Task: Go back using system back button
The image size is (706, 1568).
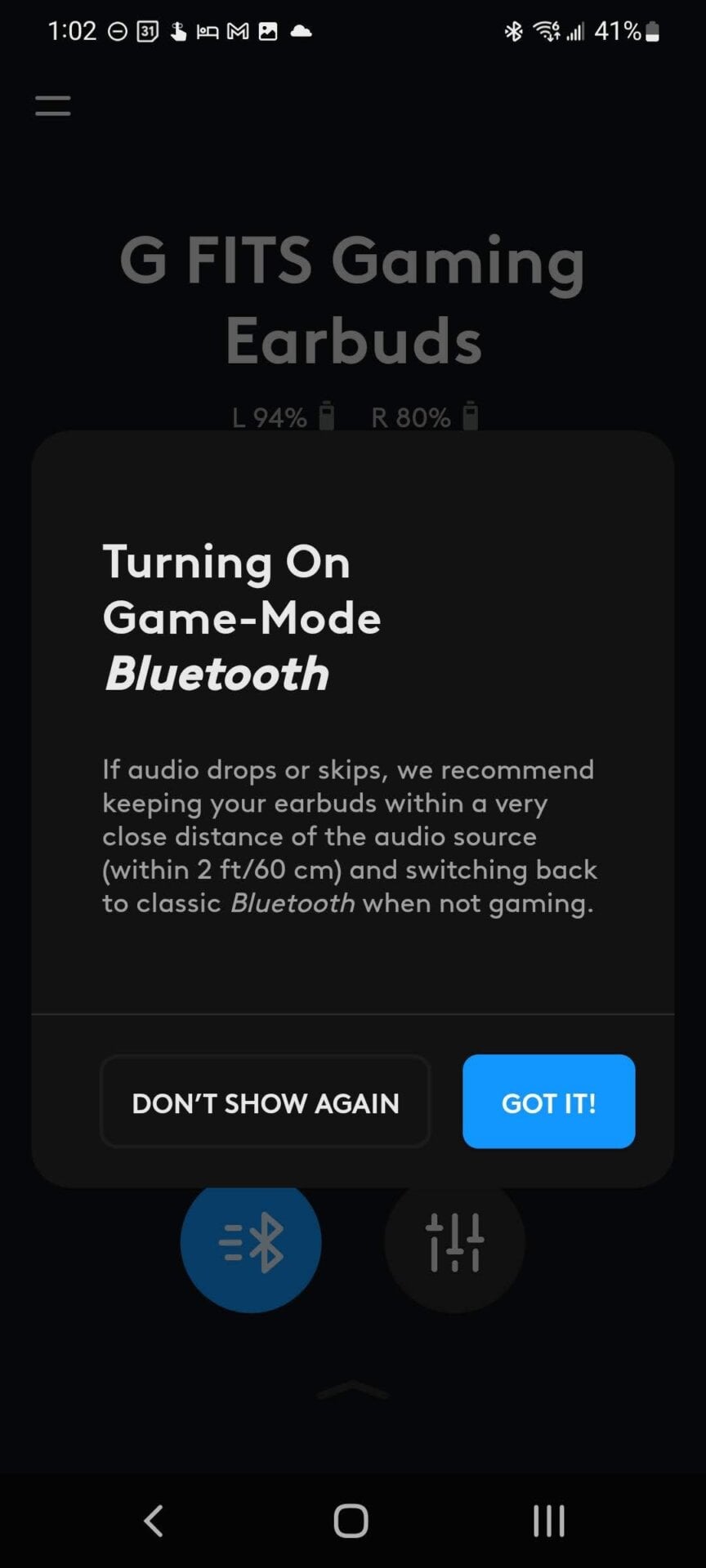Action: click(x=154, y=1521)
